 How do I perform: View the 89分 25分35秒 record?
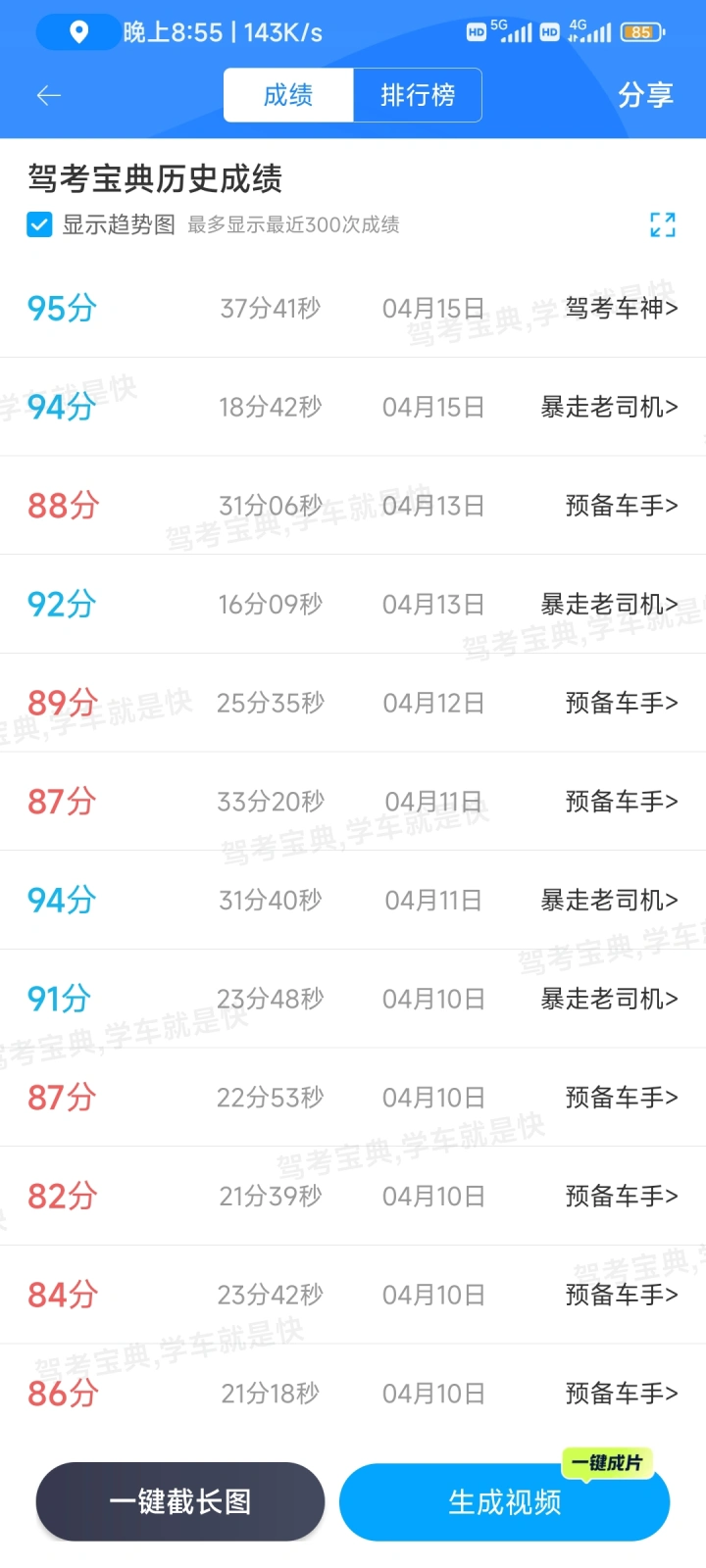(353, 703)
